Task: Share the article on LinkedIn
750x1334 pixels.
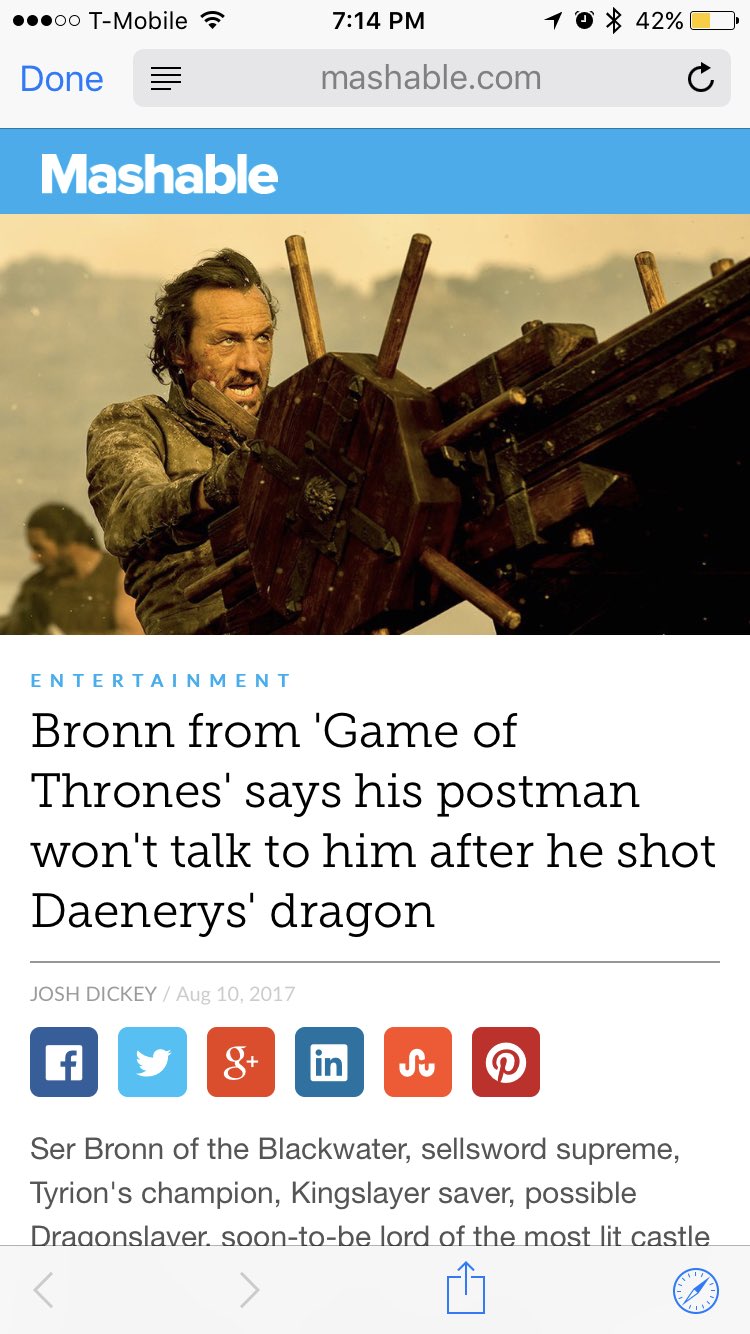Action: coord(329,1062)
